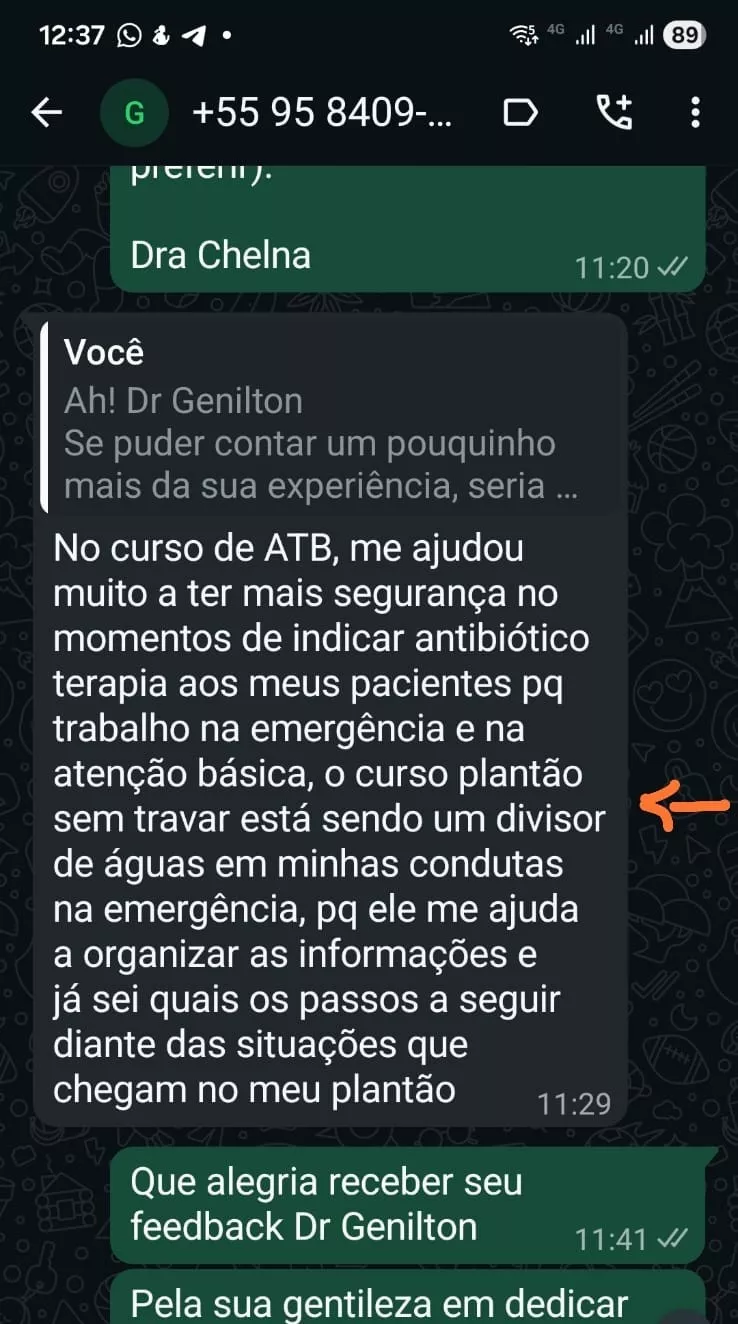Open the overflow menu
This screenshot has width=738, height=1324.
[x=696, y=113]
